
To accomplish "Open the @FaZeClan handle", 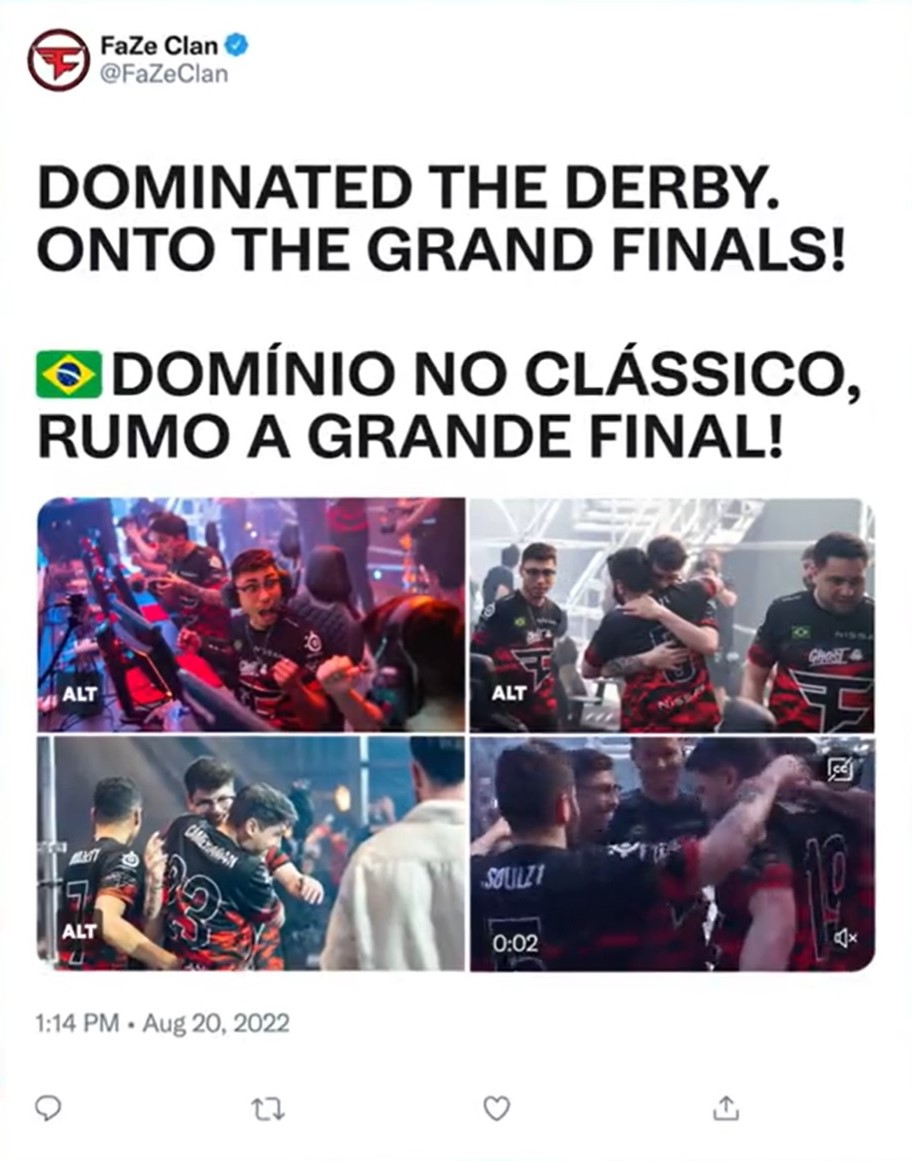I will coord(163,74).
